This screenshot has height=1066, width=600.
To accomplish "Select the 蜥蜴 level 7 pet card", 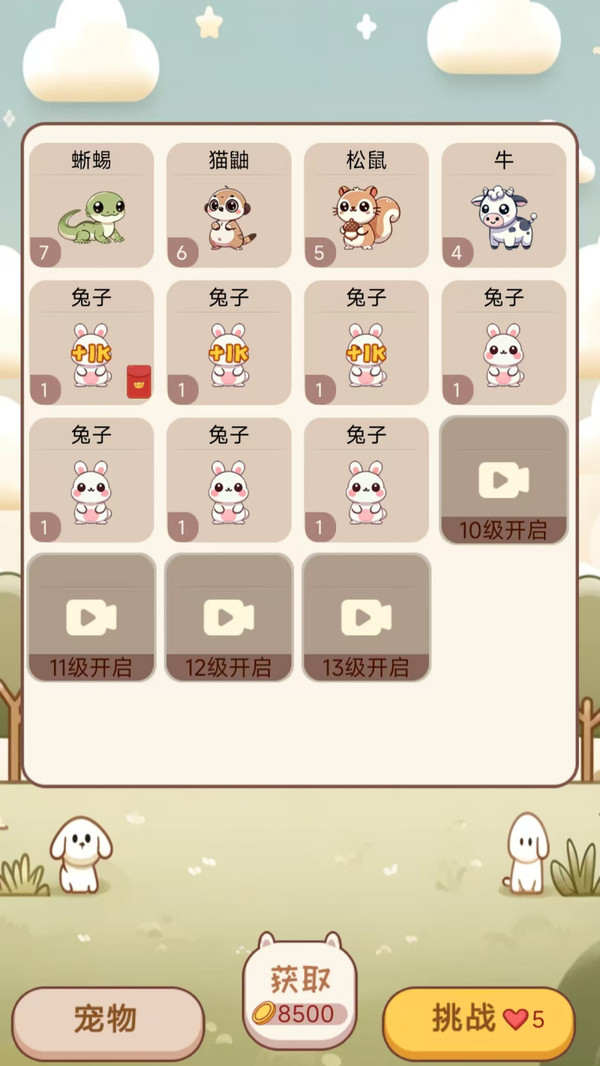I will [91, 205].
